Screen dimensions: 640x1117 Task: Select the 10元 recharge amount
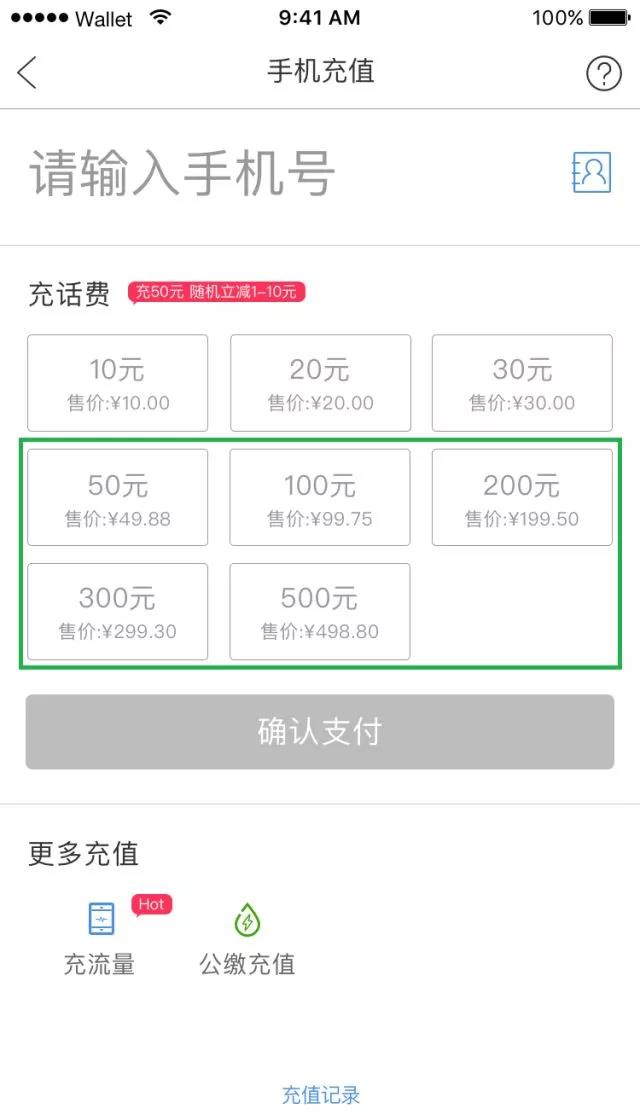pos(118,383)
